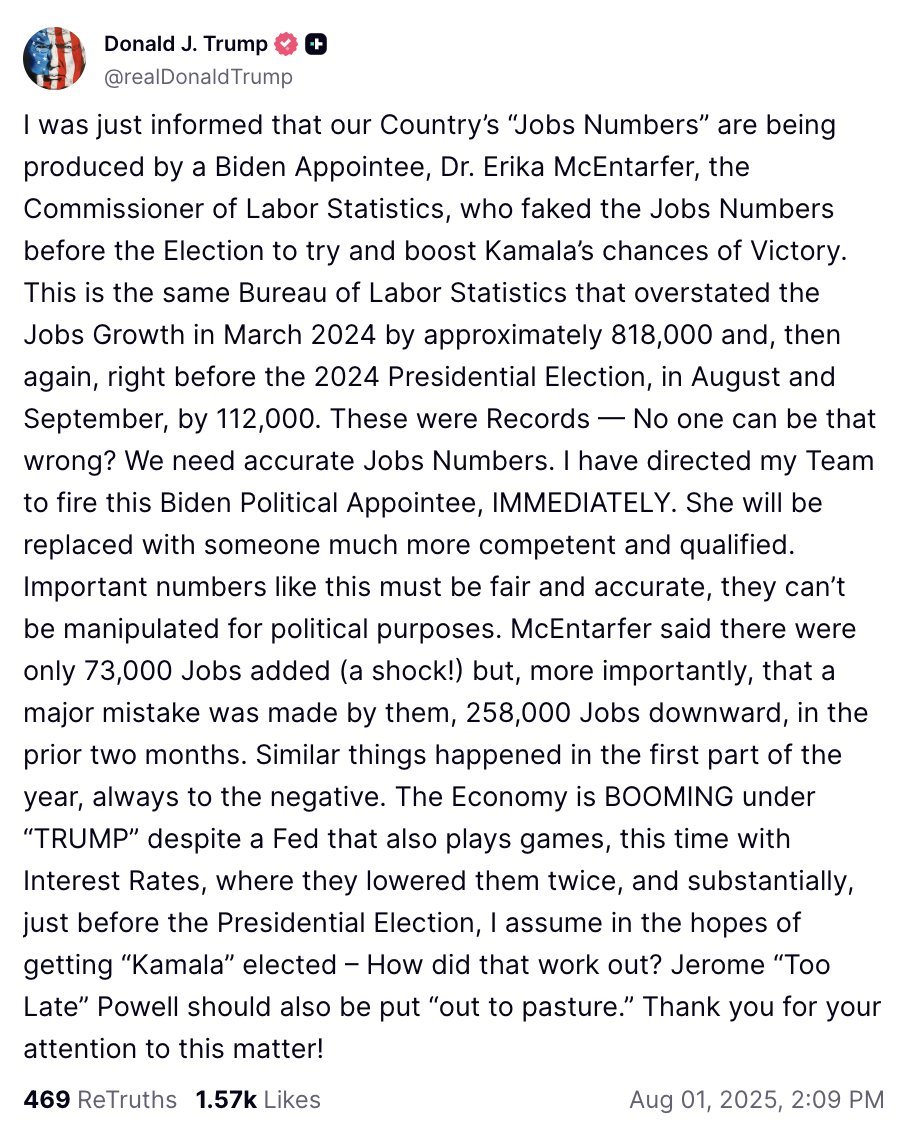View the 469 ReTruths list
Image resolution: width=902 pixels, height=1132 pixels.
[99, 1100]
